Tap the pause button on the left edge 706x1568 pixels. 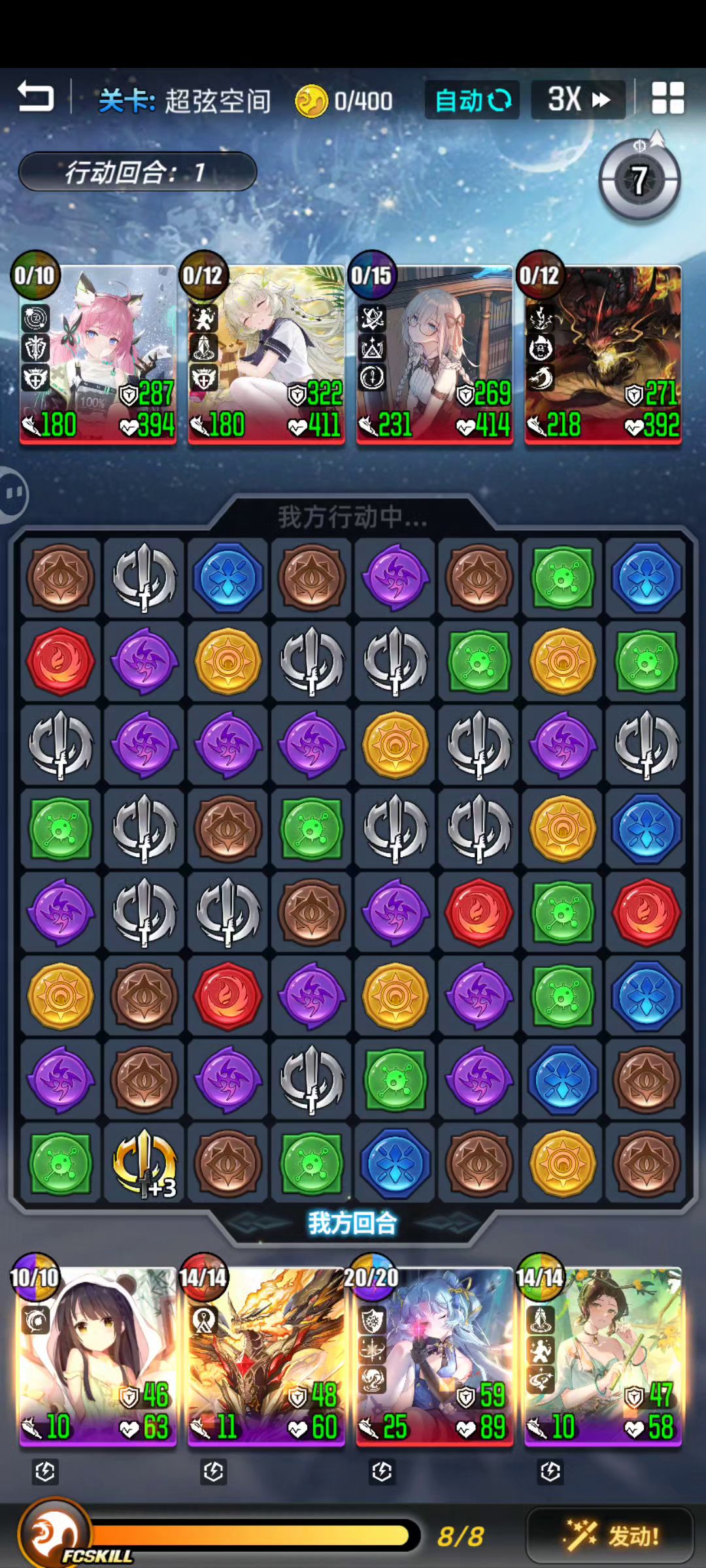(x=13, y=495)
